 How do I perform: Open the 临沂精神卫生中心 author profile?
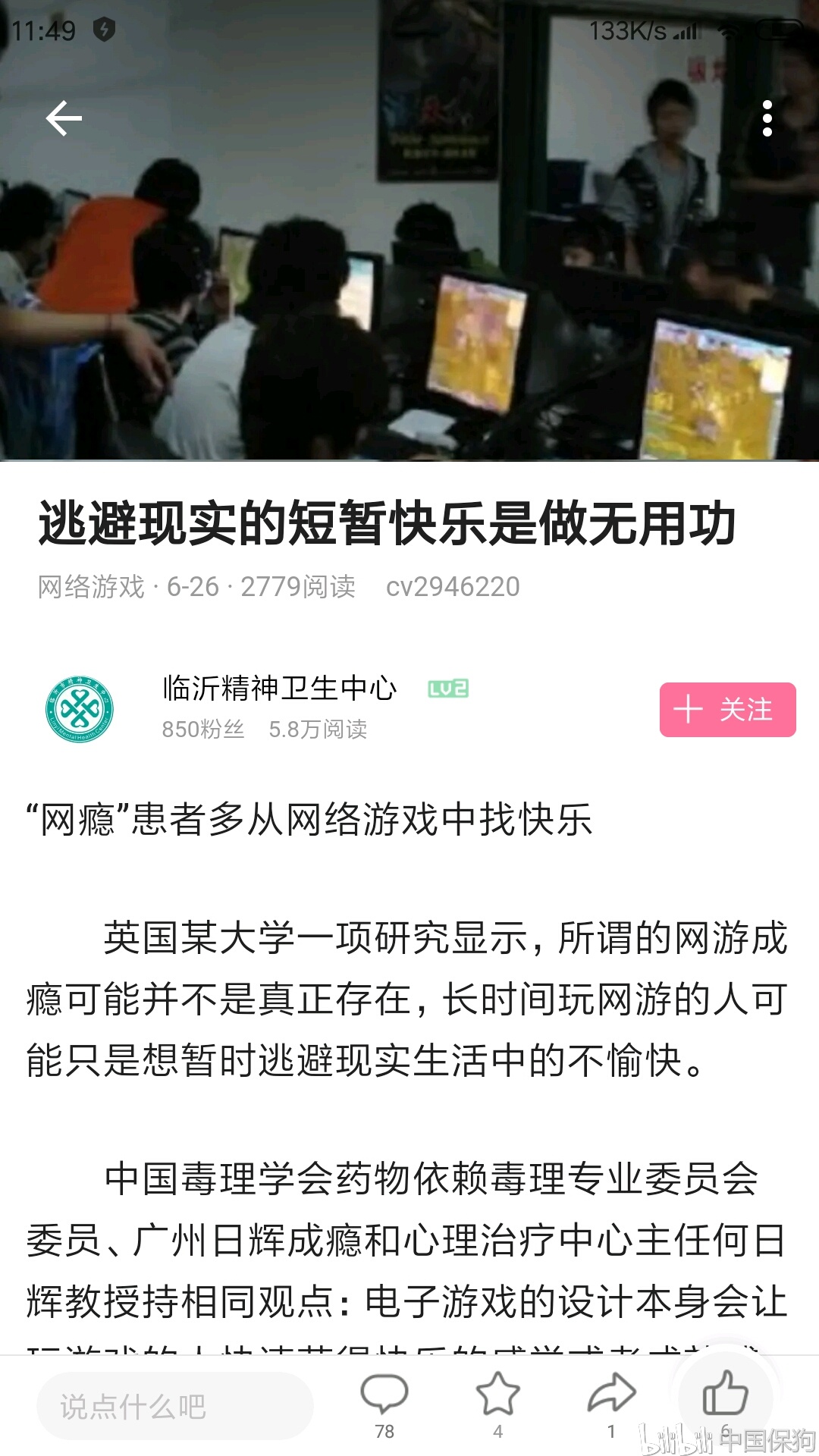pos(279,689)
